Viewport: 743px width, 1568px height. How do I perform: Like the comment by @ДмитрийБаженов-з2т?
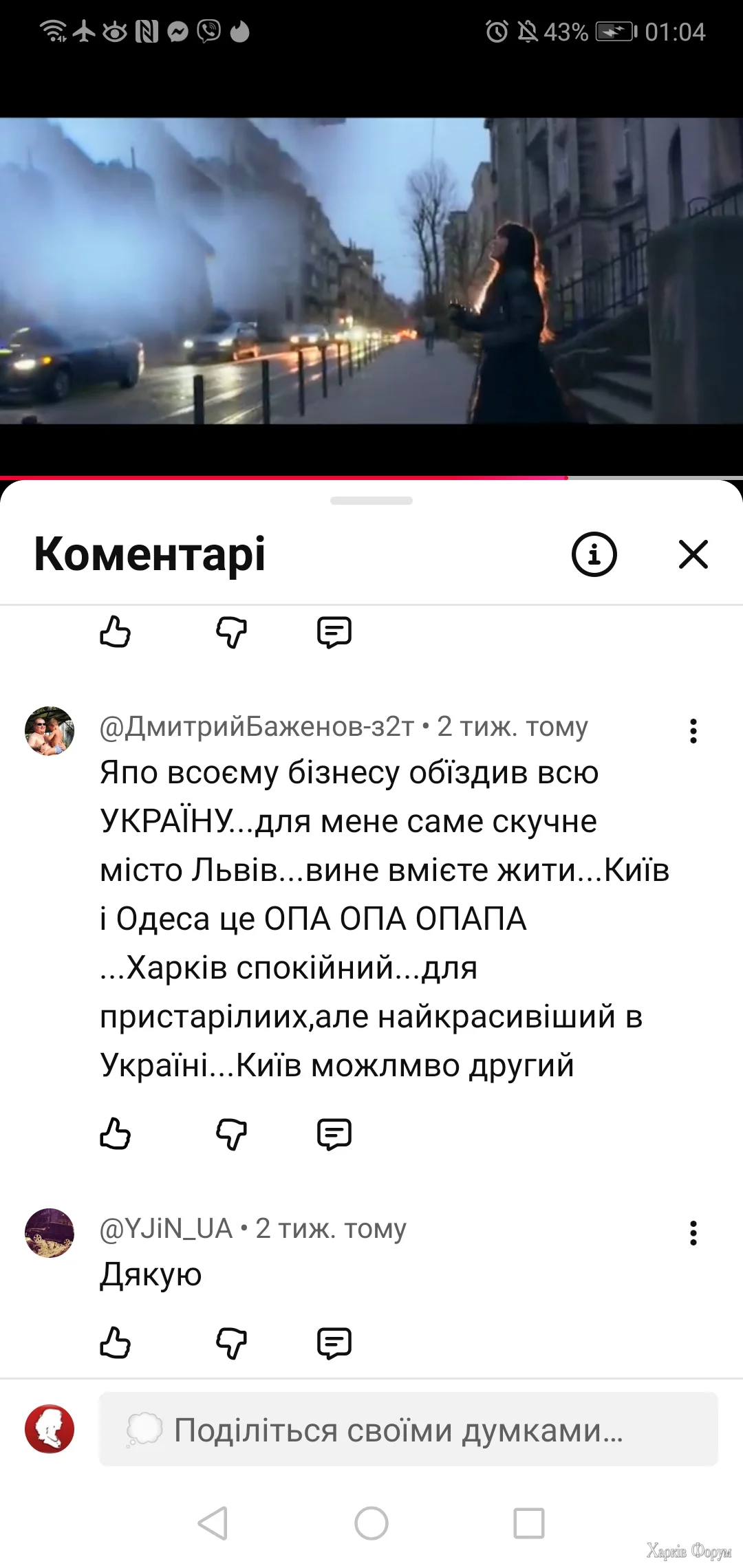tap(115, 1133)
